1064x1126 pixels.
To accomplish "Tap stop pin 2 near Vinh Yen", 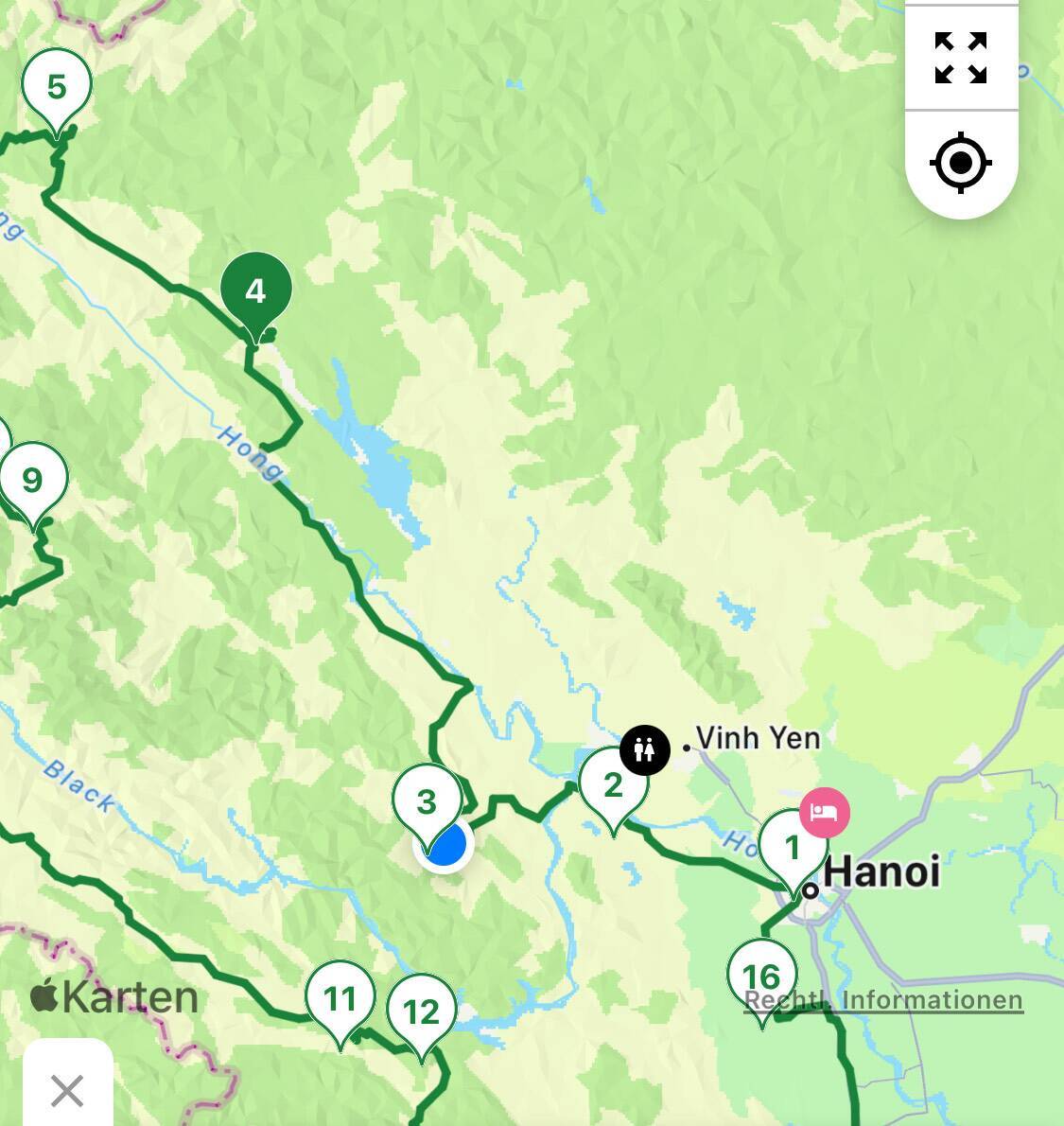I will point(613,784).
